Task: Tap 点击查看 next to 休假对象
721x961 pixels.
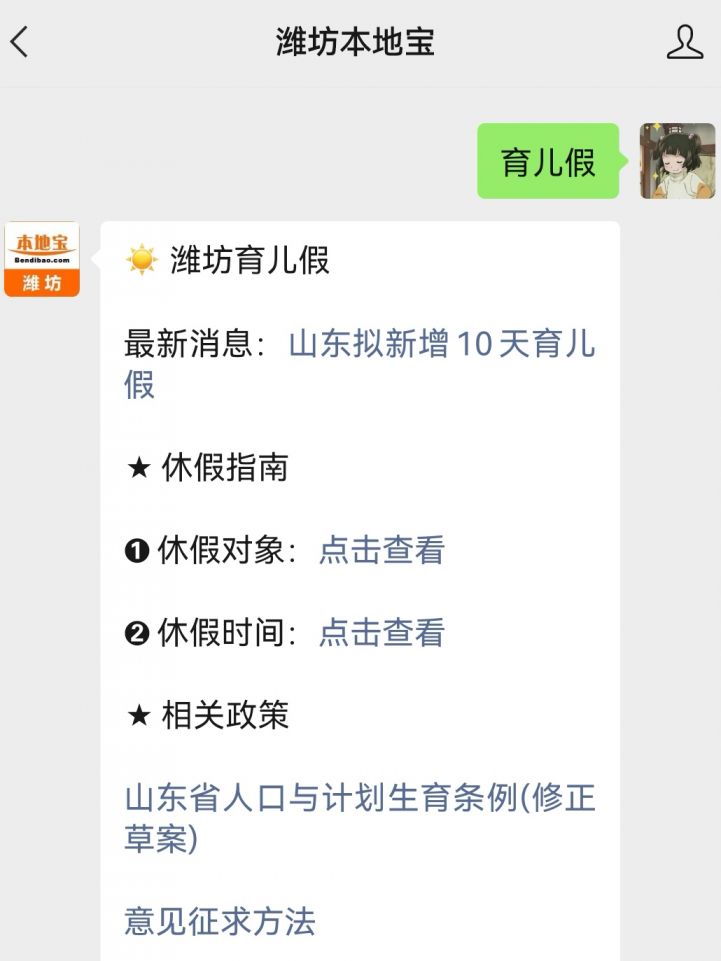Action: (x=381, y=550)
